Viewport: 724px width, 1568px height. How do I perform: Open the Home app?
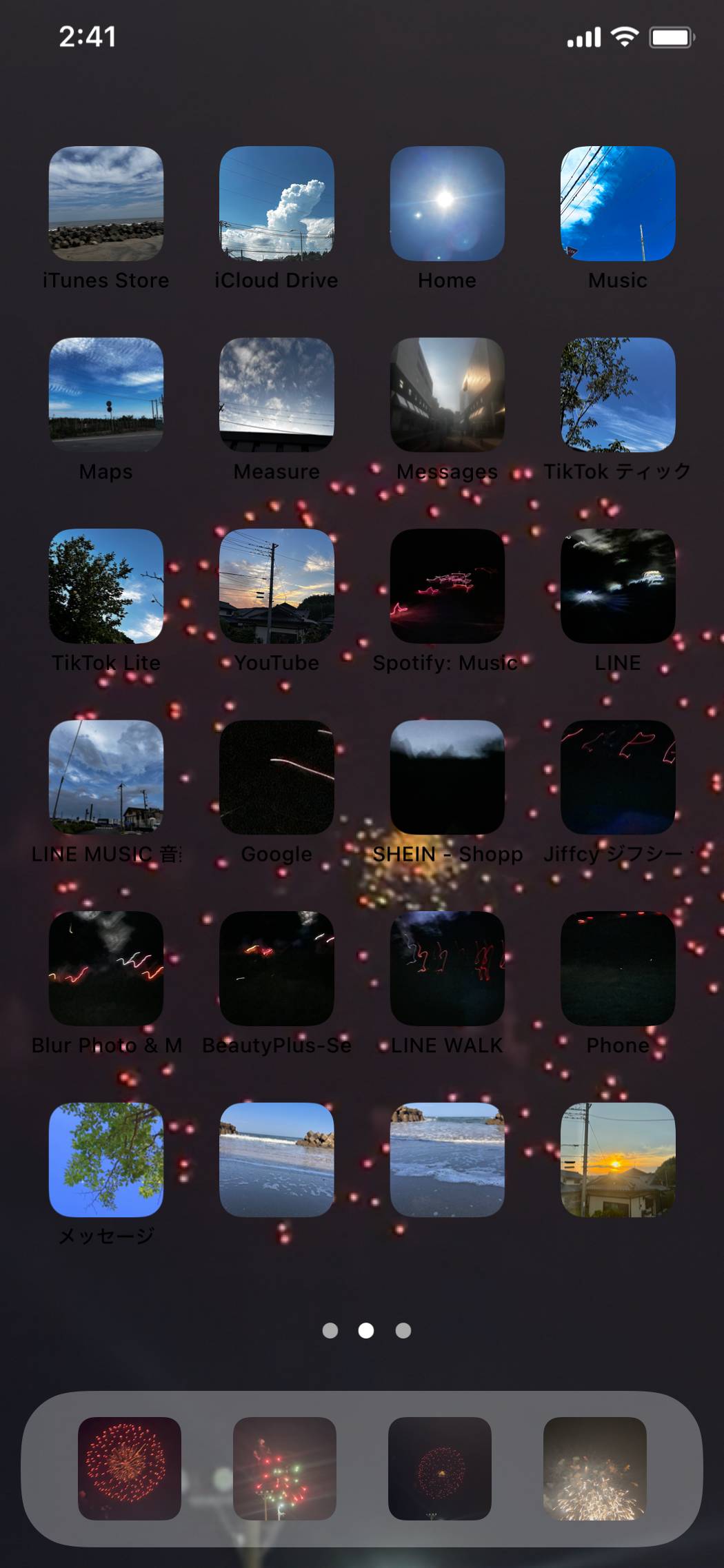[x=447, y=204]
